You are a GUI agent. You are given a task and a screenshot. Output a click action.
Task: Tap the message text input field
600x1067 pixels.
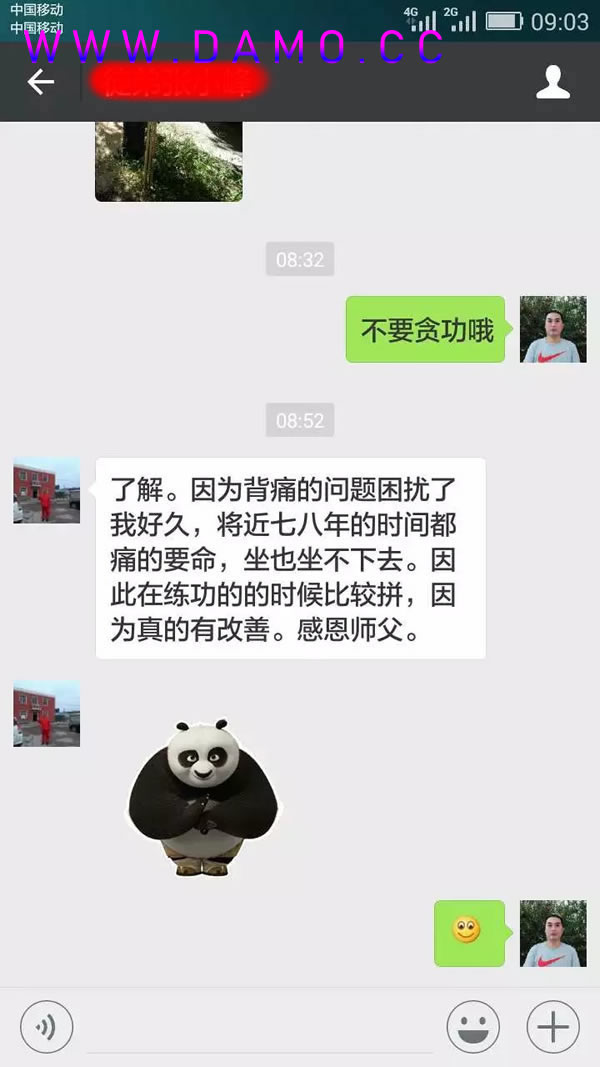(260, 1028)
